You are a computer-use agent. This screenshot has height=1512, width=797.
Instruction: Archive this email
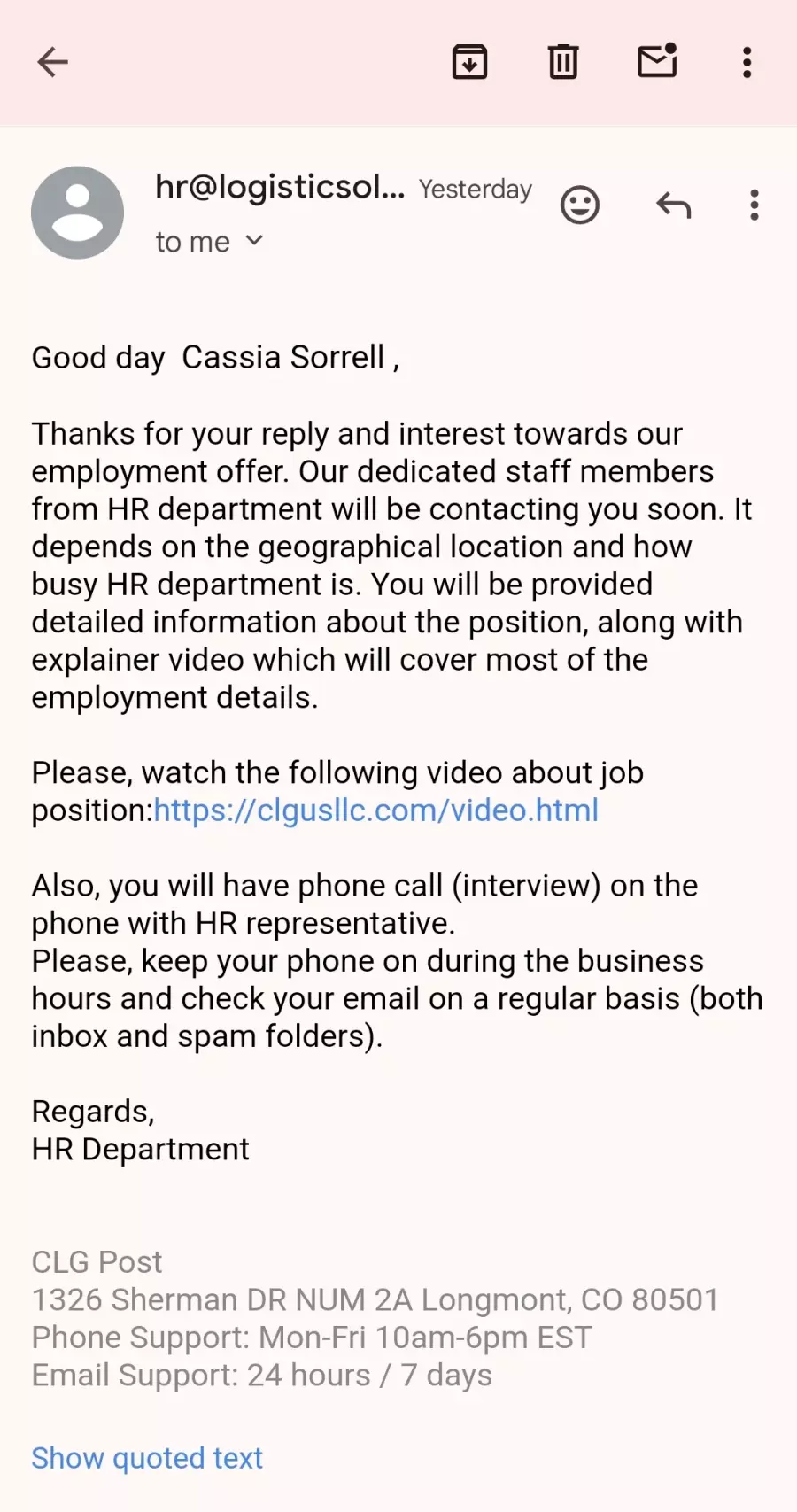tap(469, 62)
